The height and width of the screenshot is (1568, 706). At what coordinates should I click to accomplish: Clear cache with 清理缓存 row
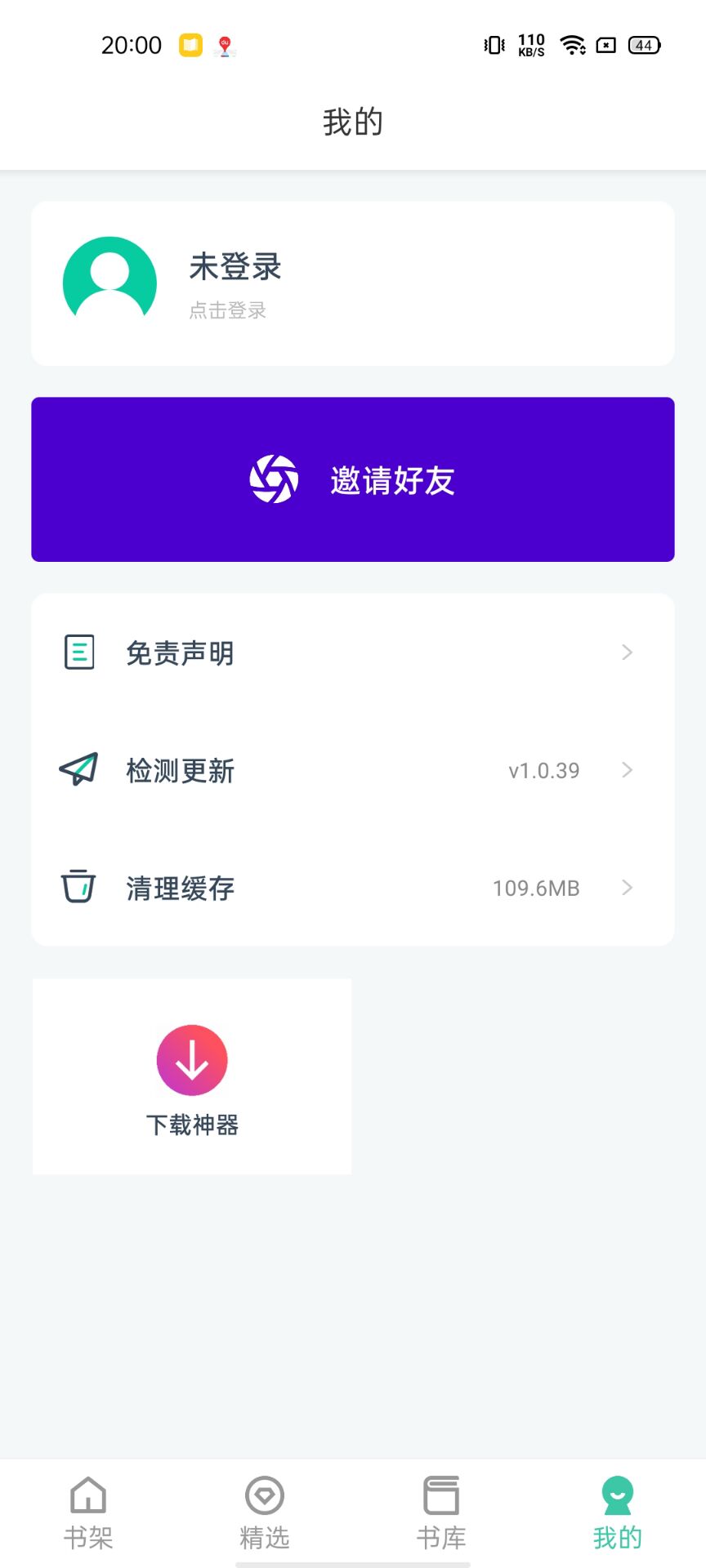[353, 888]
